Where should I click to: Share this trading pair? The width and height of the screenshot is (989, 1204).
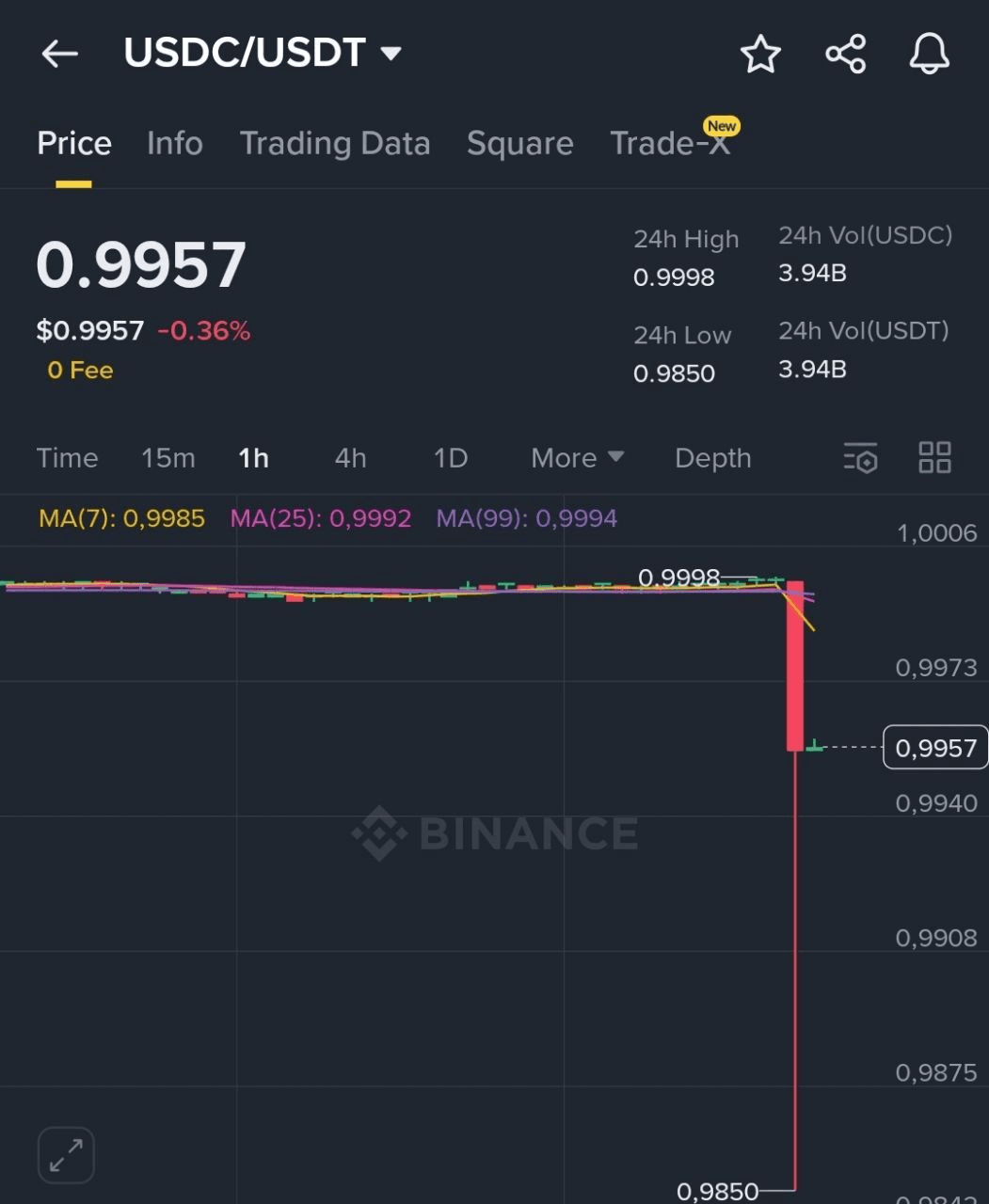click(x=845, y=54)
